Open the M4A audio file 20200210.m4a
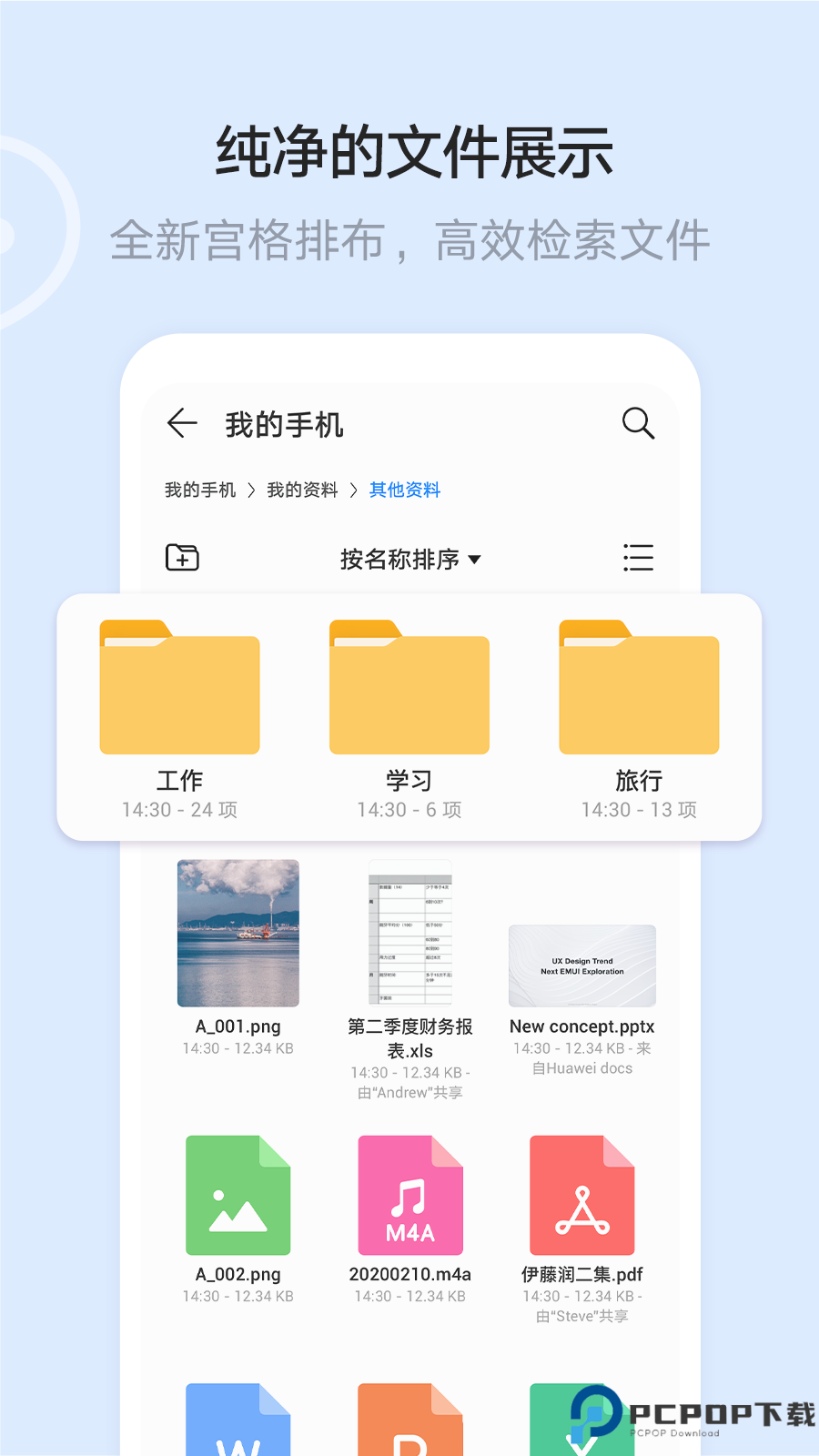This screenshot has width=819, height=1456. click(x=409, y=1195)
